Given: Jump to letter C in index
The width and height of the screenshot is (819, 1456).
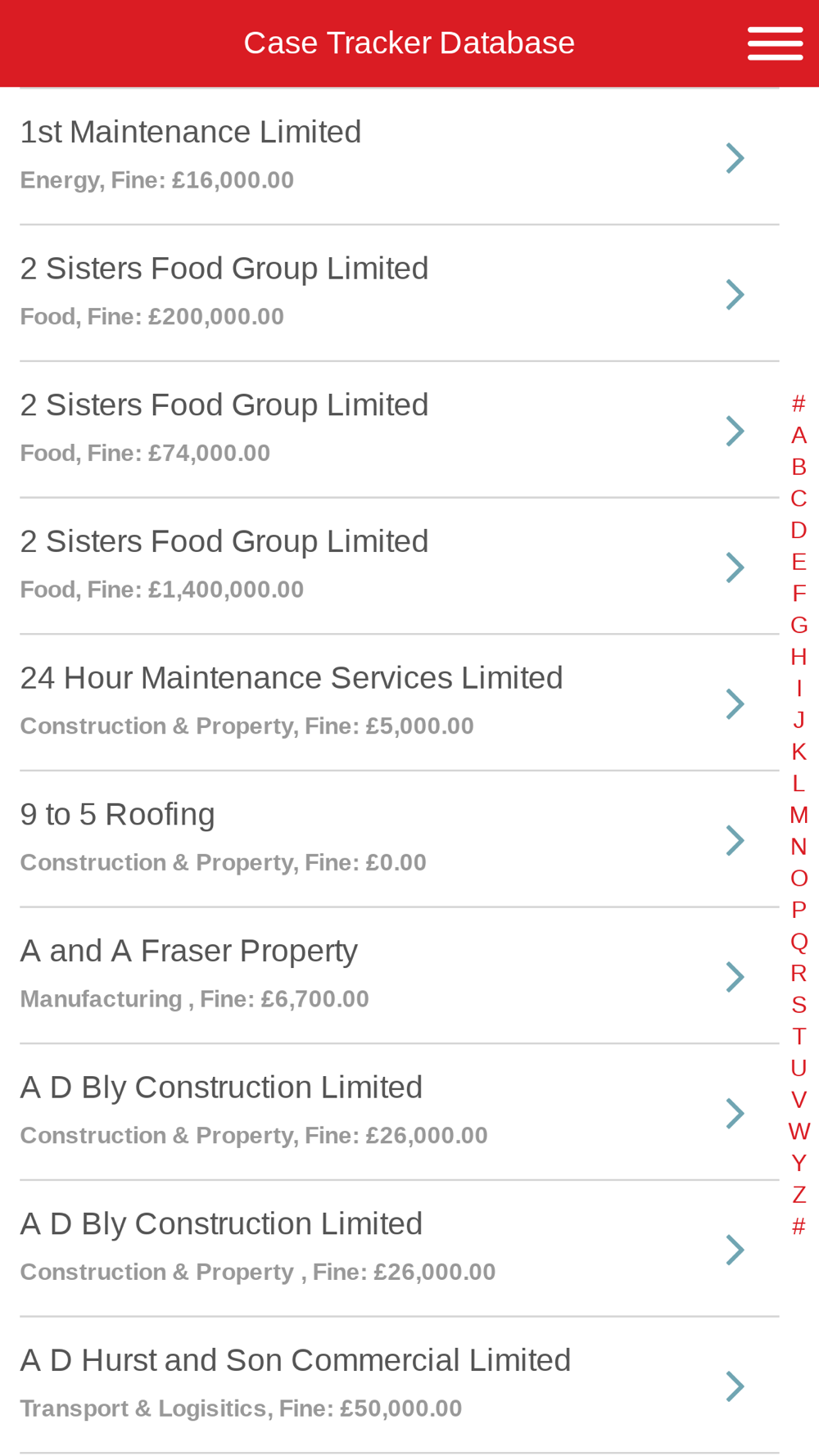Looking at the screenshot, I should tap(799, 499).
